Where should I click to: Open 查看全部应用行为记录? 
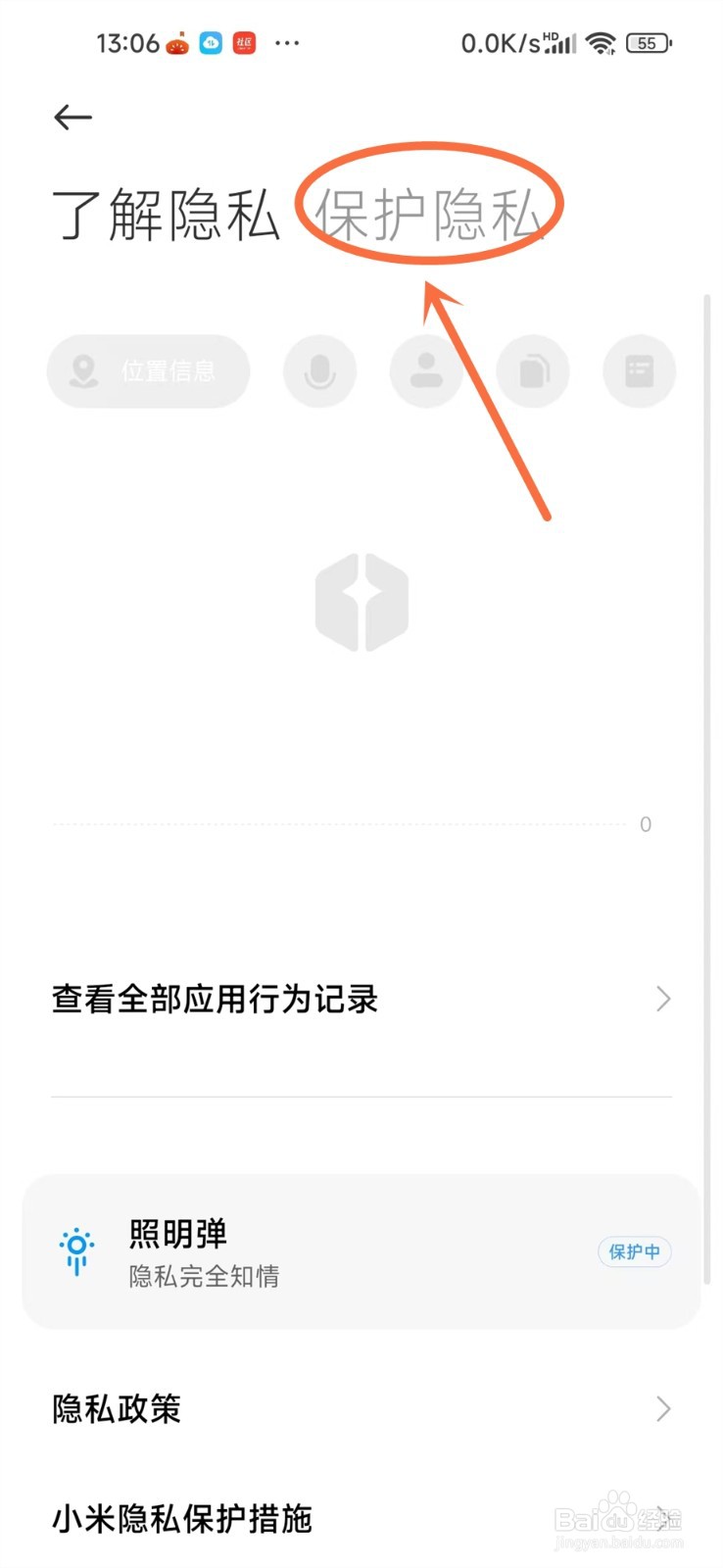[215, 999]
